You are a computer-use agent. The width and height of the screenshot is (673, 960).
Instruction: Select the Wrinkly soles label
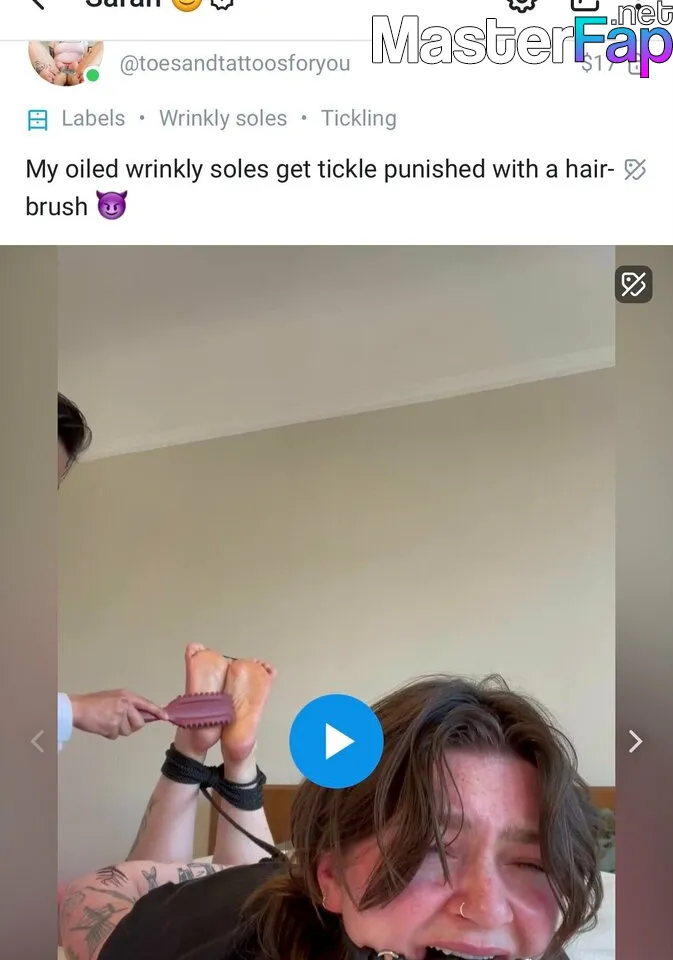pyautogui.click(x=223, y=118)
